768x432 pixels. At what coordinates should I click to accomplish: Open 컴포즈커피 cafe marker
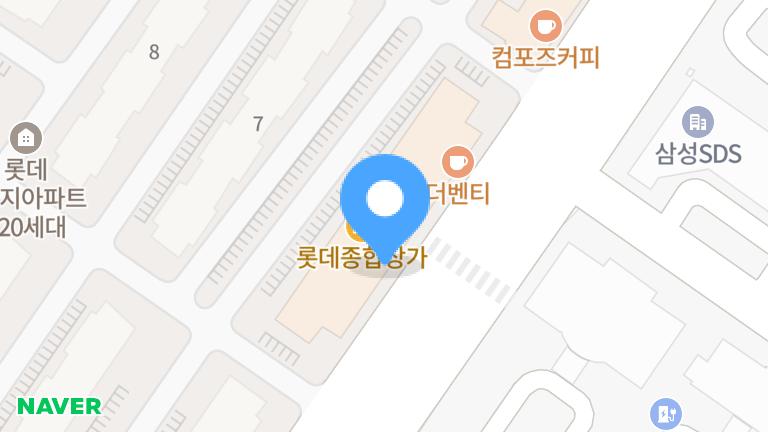point(545,25)
